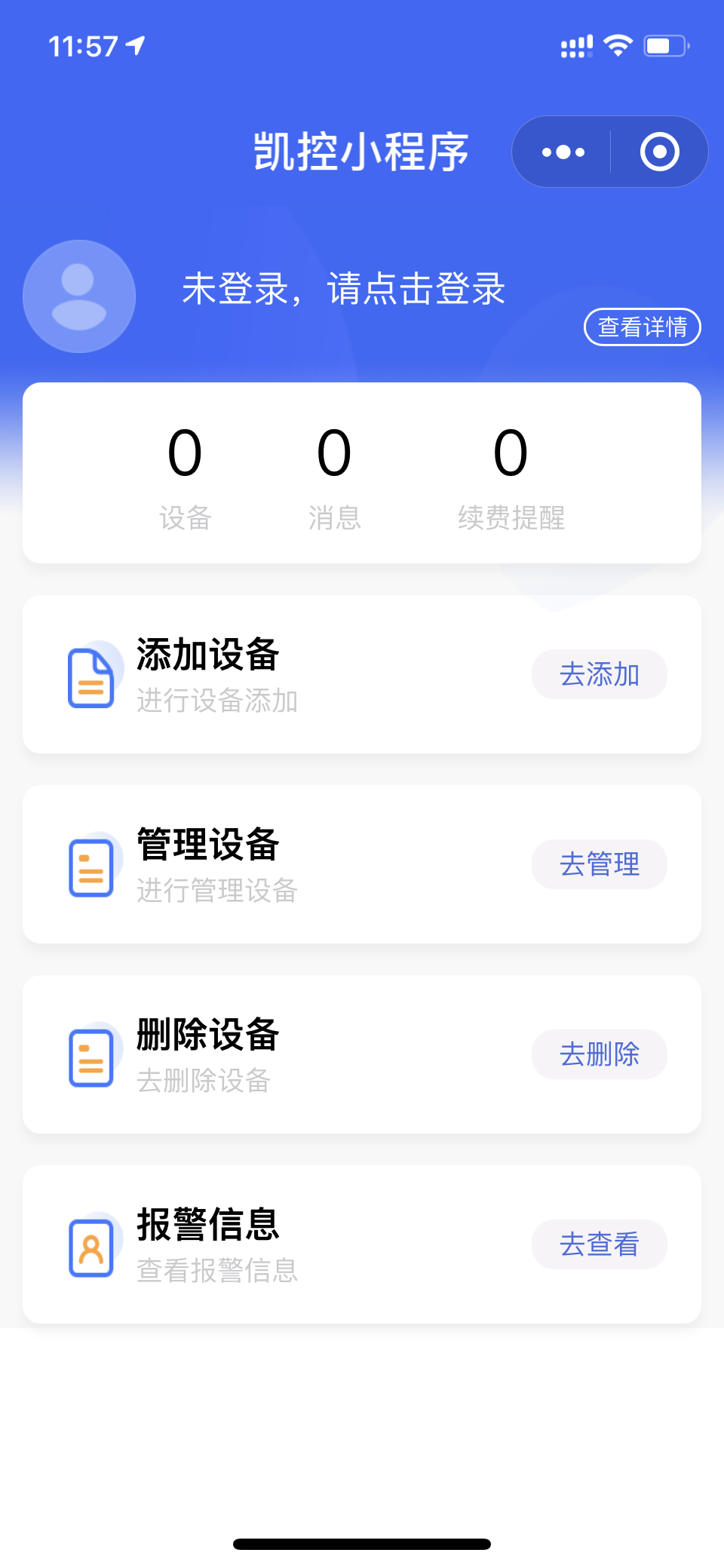The image size is (724, 1568).
Task: Open the mini program's three-dot menu
Action: tap(563, 152)
